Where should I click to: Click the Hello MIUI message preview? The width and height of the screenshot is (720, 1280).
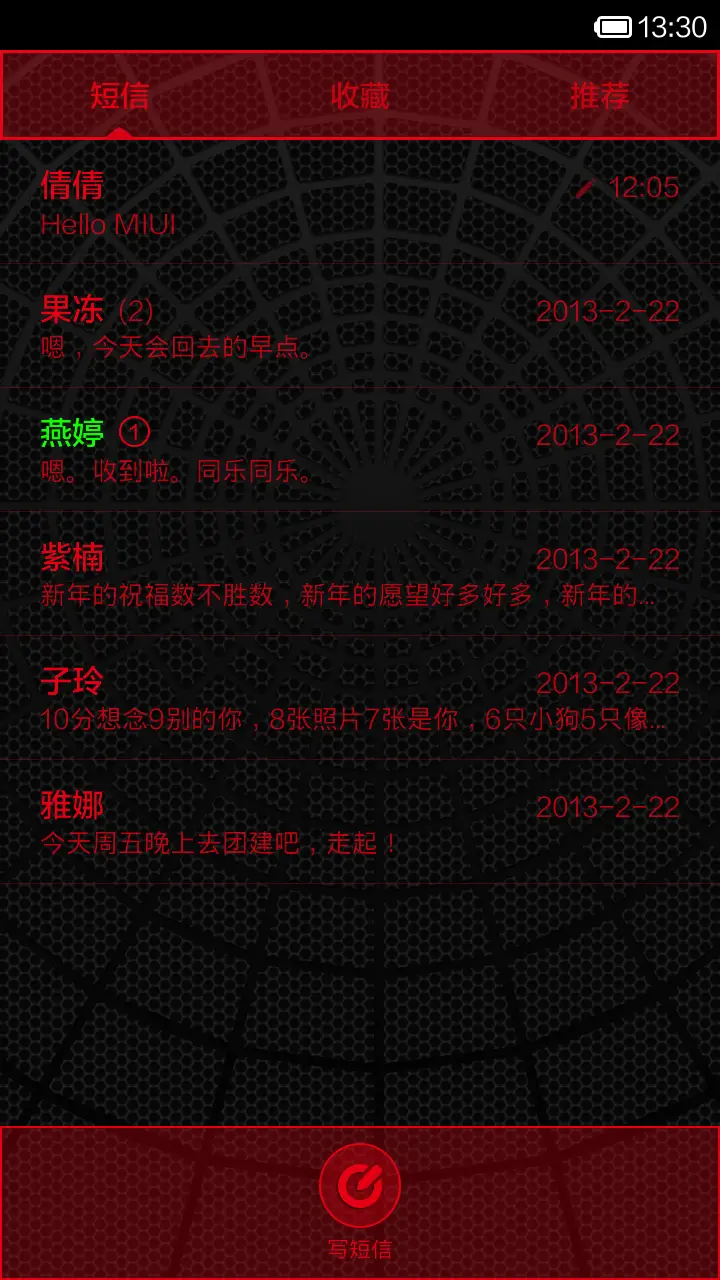(107, 225)
